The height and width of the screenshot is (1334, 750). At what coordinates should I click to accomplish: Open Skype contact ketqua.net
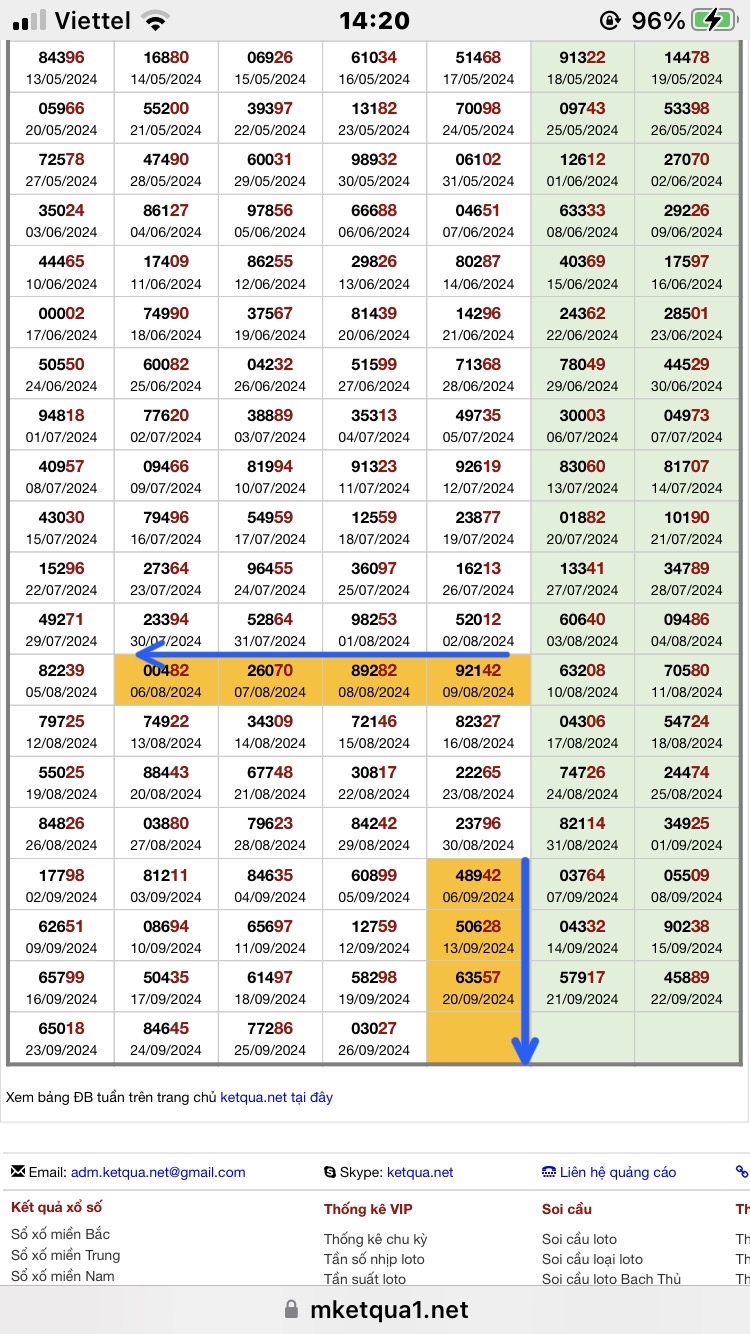pyautogui.click(x=420, y=1172)
